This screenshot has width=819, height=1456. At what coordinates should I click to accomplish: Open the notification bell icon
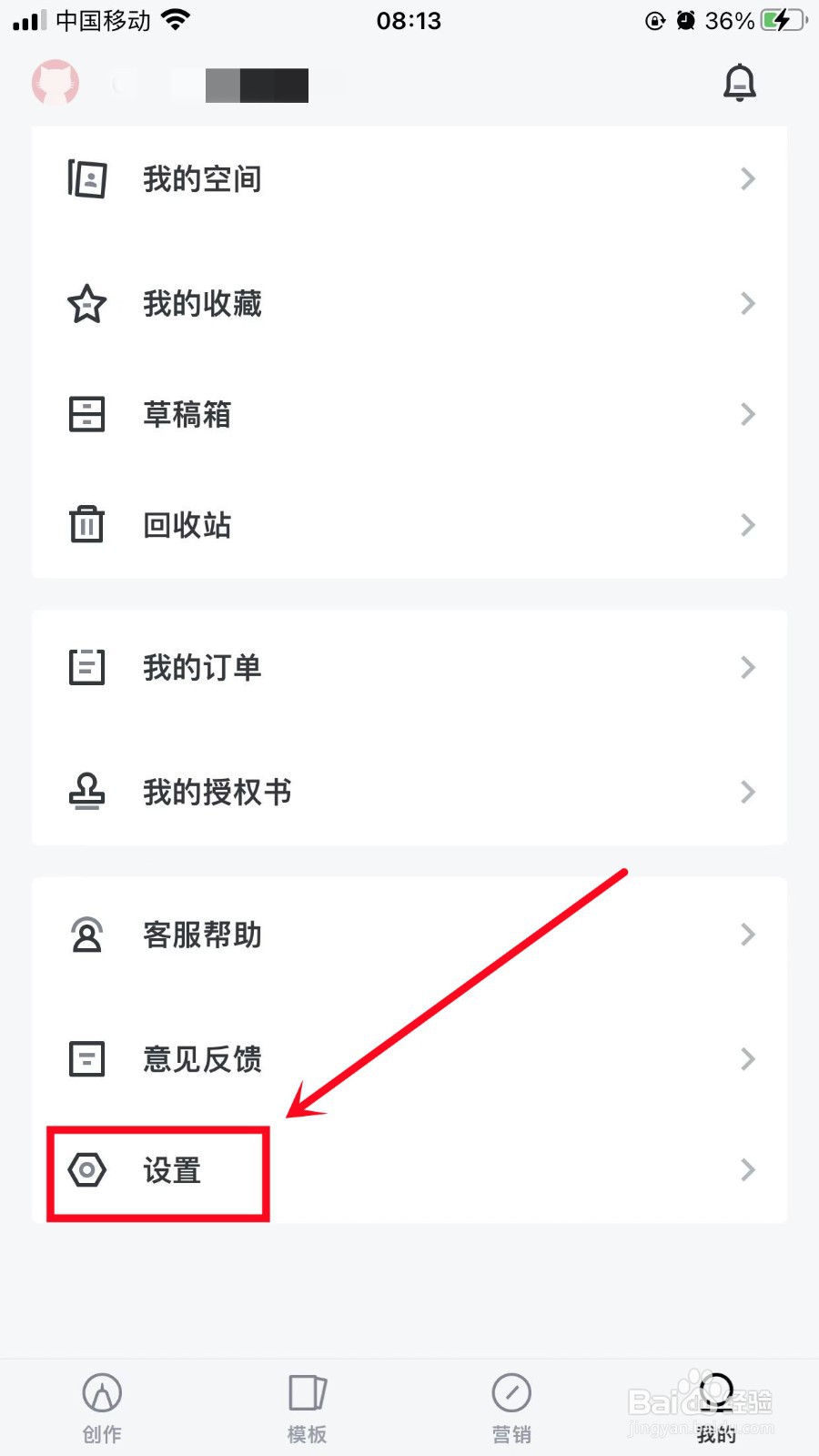(740, 82)
